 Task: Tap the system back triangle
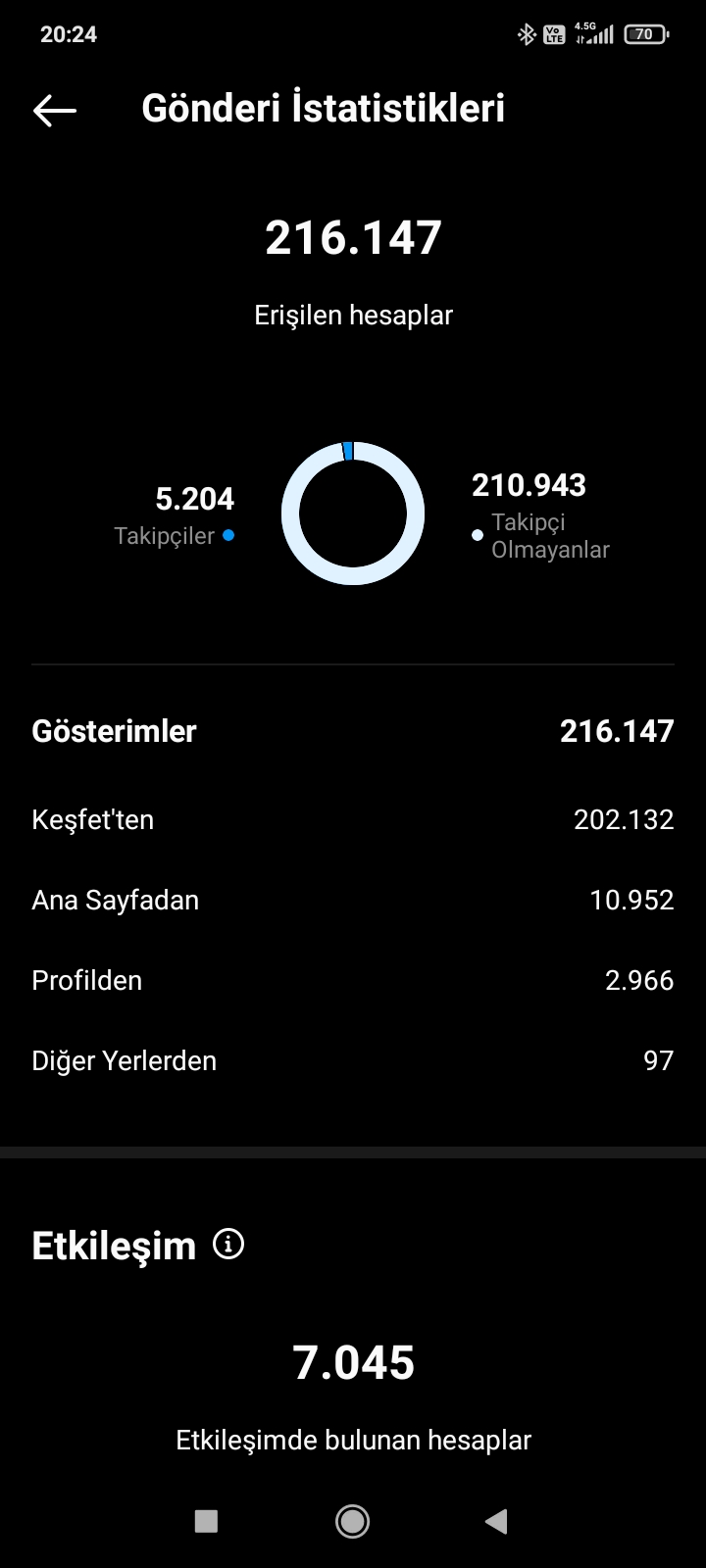coord(496,1521)
